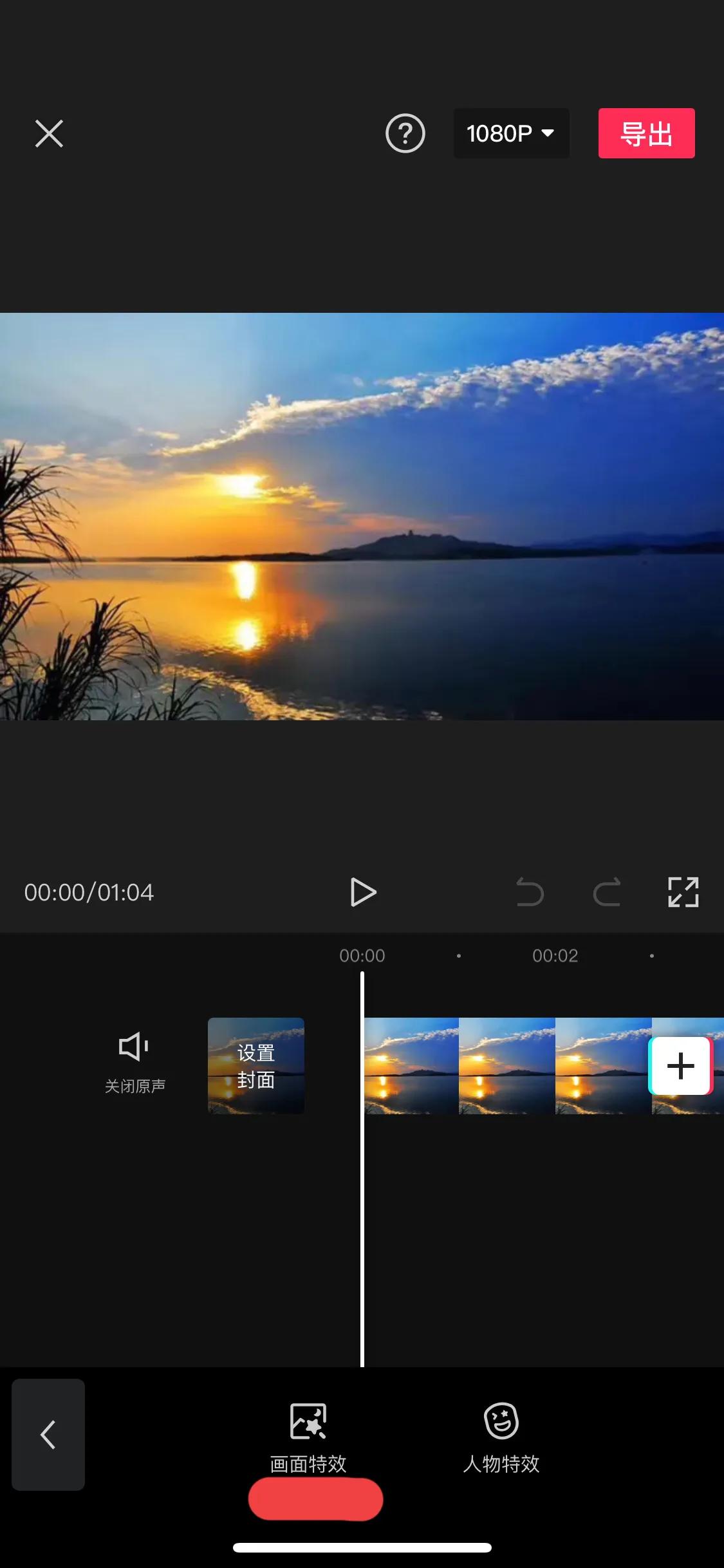
Task: Select 画面特效 scene effects
Action: 308,1433
